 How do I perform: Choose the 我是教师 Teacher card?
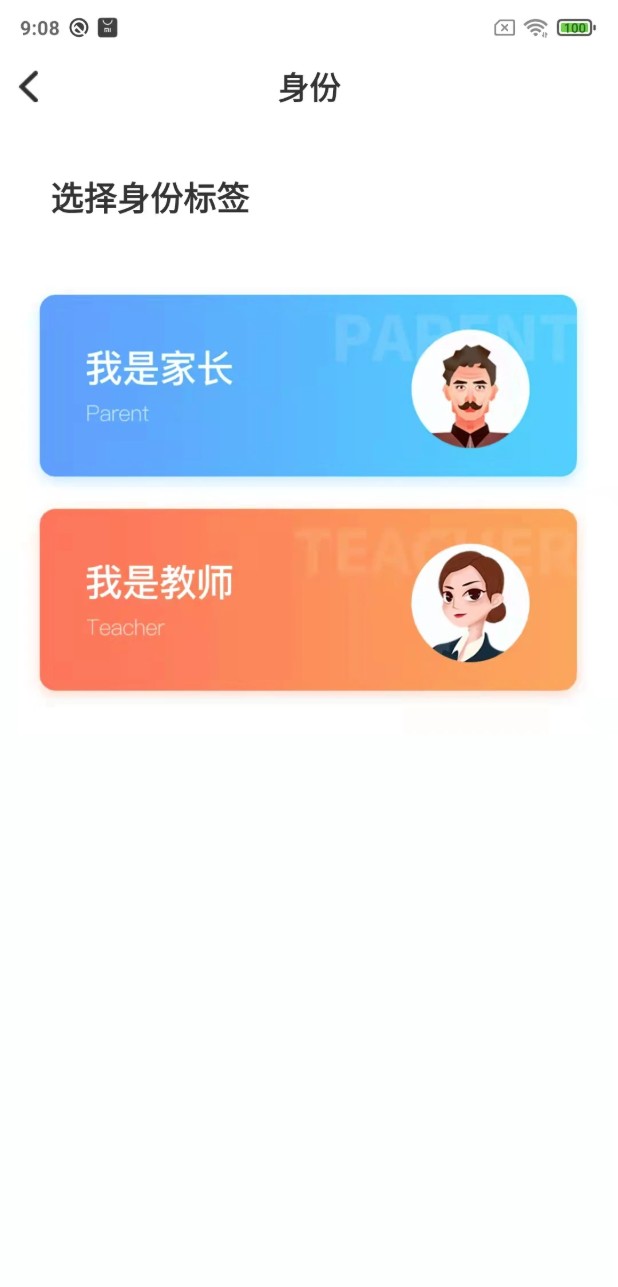(x=308, y=599)
